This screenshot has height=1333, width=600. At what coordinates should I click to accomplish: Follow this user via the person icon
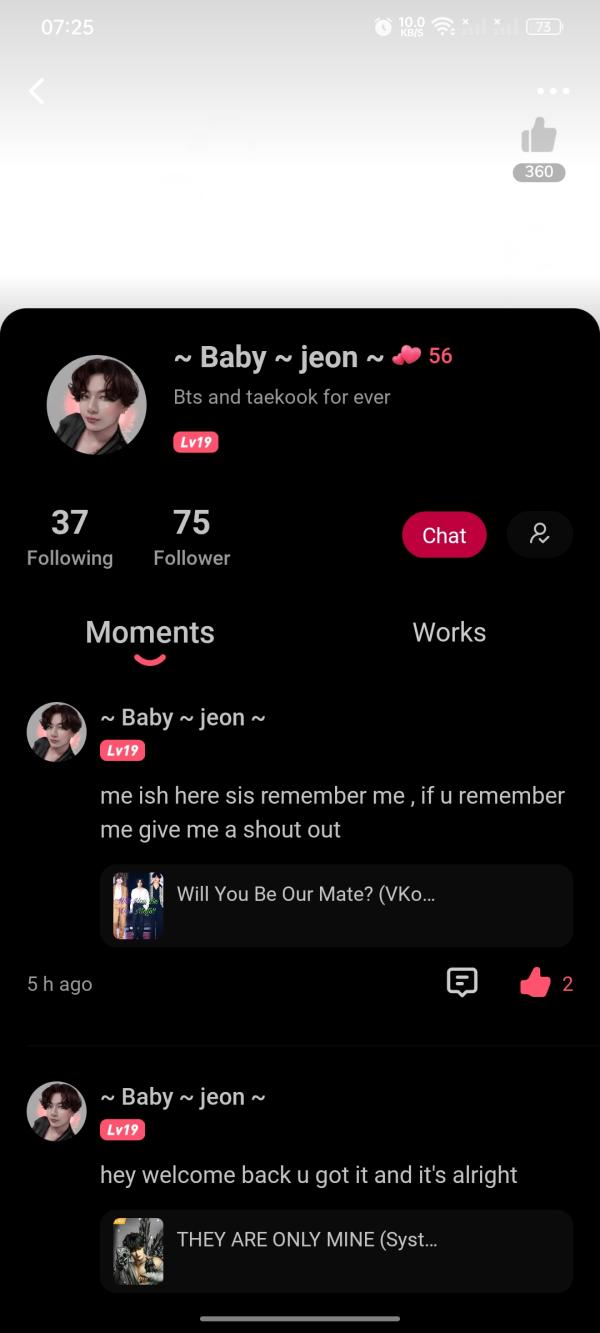[539, 534]
